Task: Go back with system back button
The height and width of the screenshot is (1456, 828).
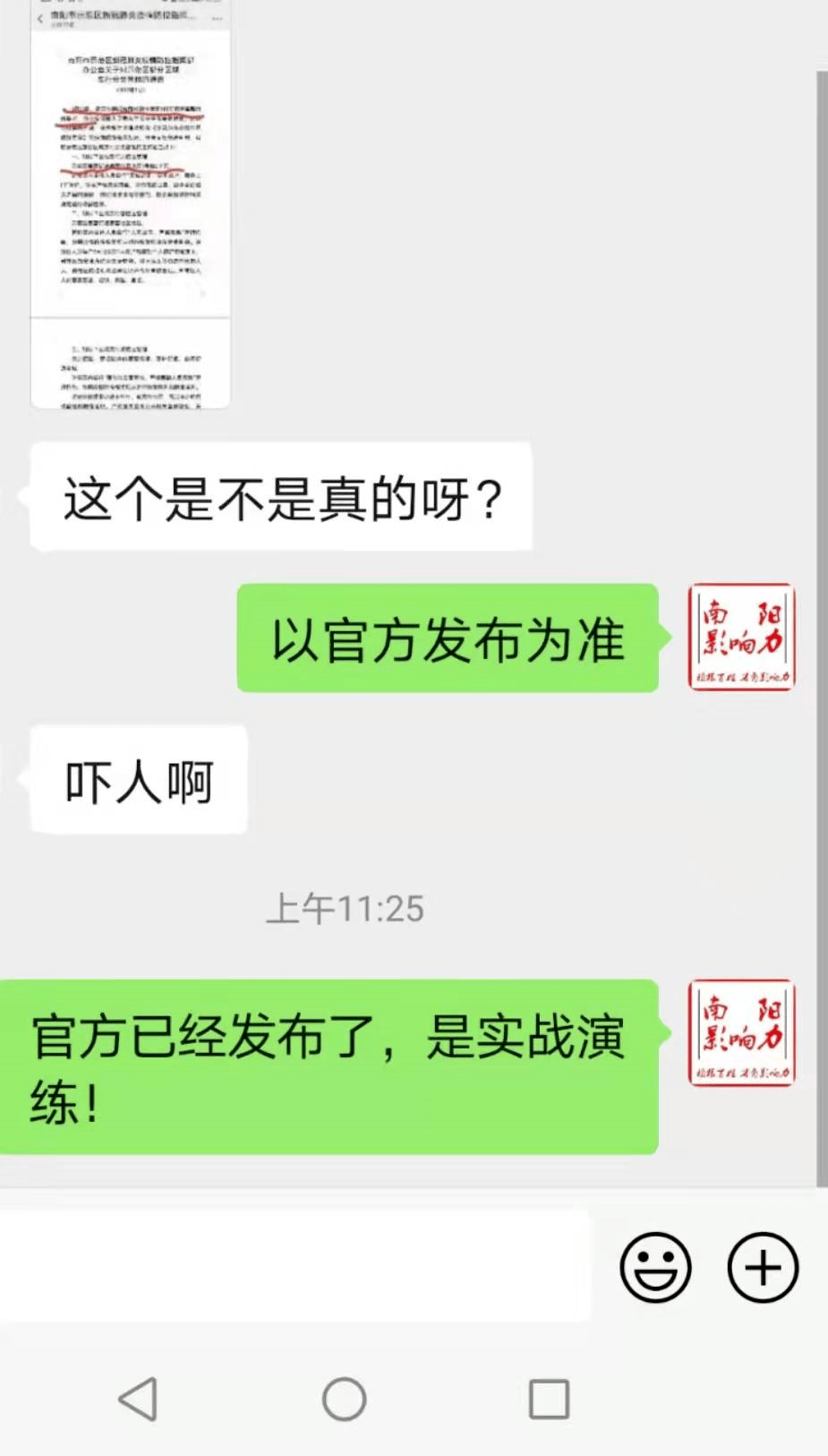Action: [x=139, y=1399]
